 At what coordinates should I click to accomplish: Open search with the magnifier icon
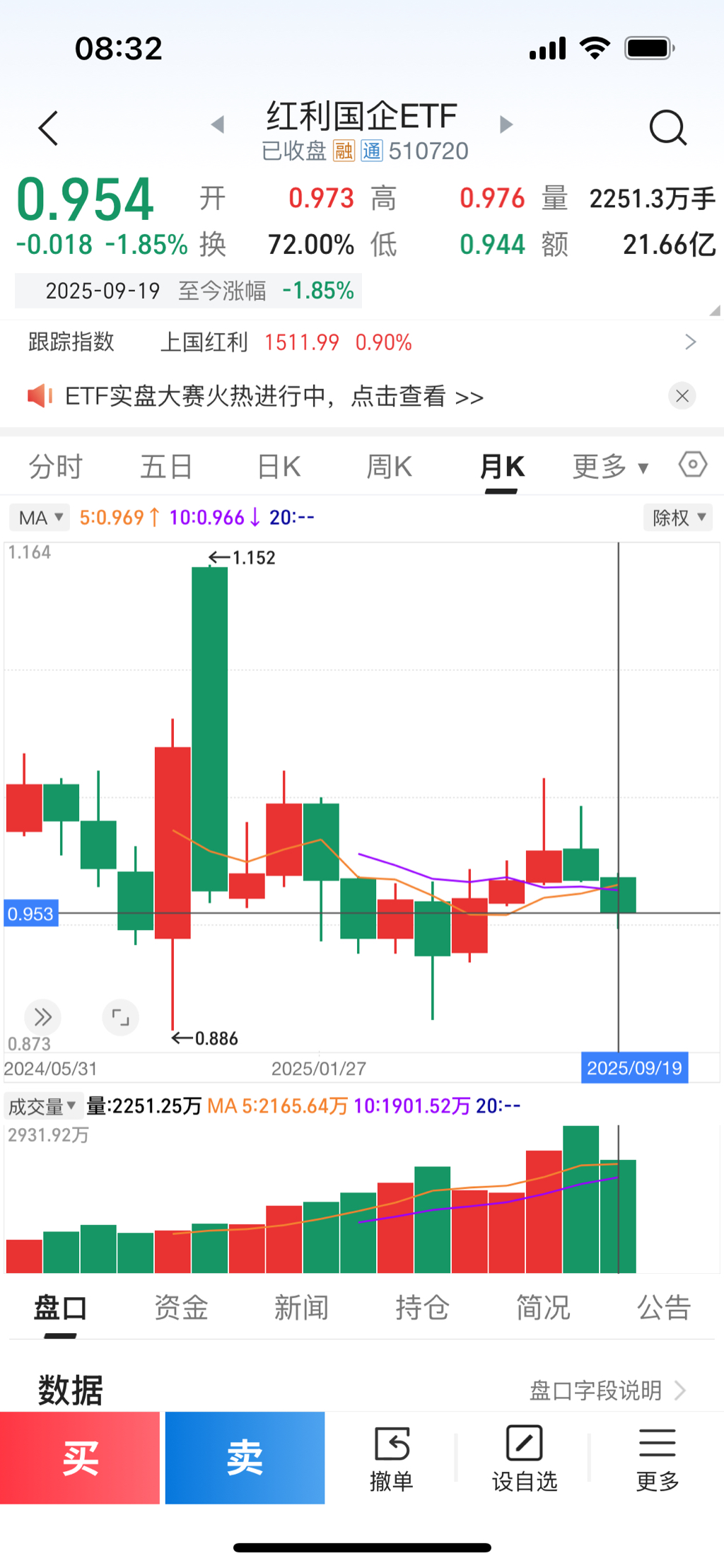tap(667, 128)
